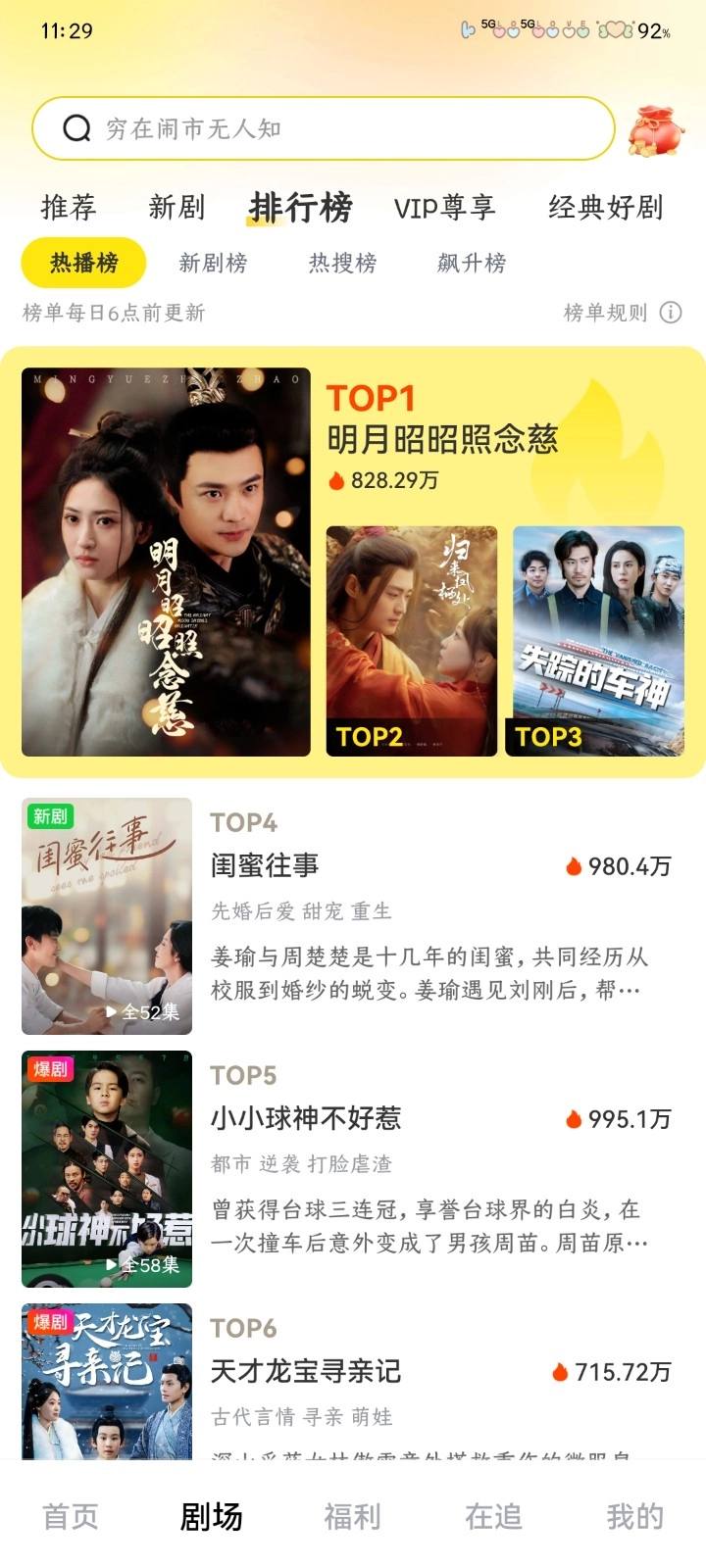Activate the 热搜榜 filter pill
The width and height of the screenshot is (706, 1568).
tap(342, 263)
